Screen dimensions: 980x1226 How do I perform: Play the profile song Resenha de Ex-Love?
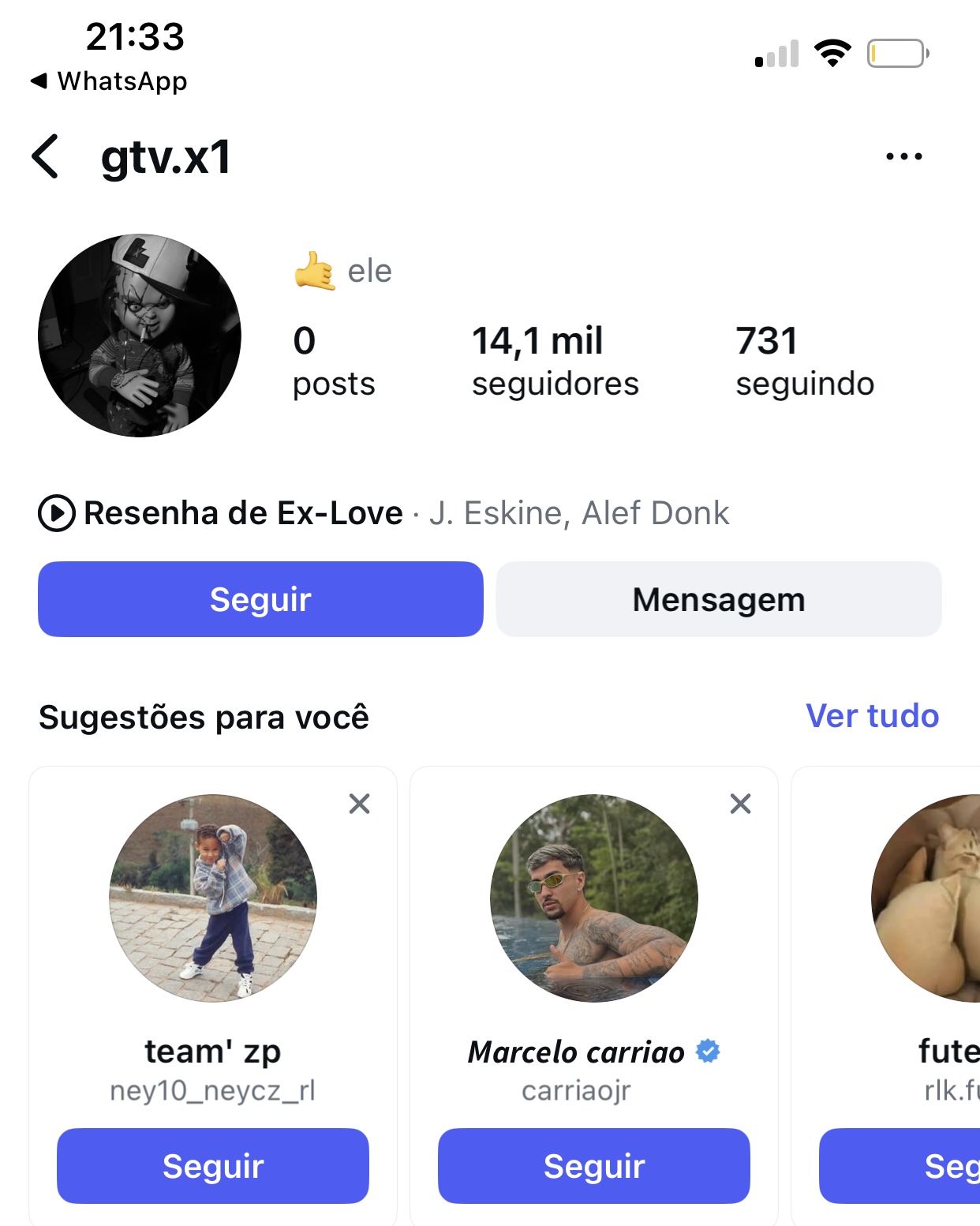57,513
